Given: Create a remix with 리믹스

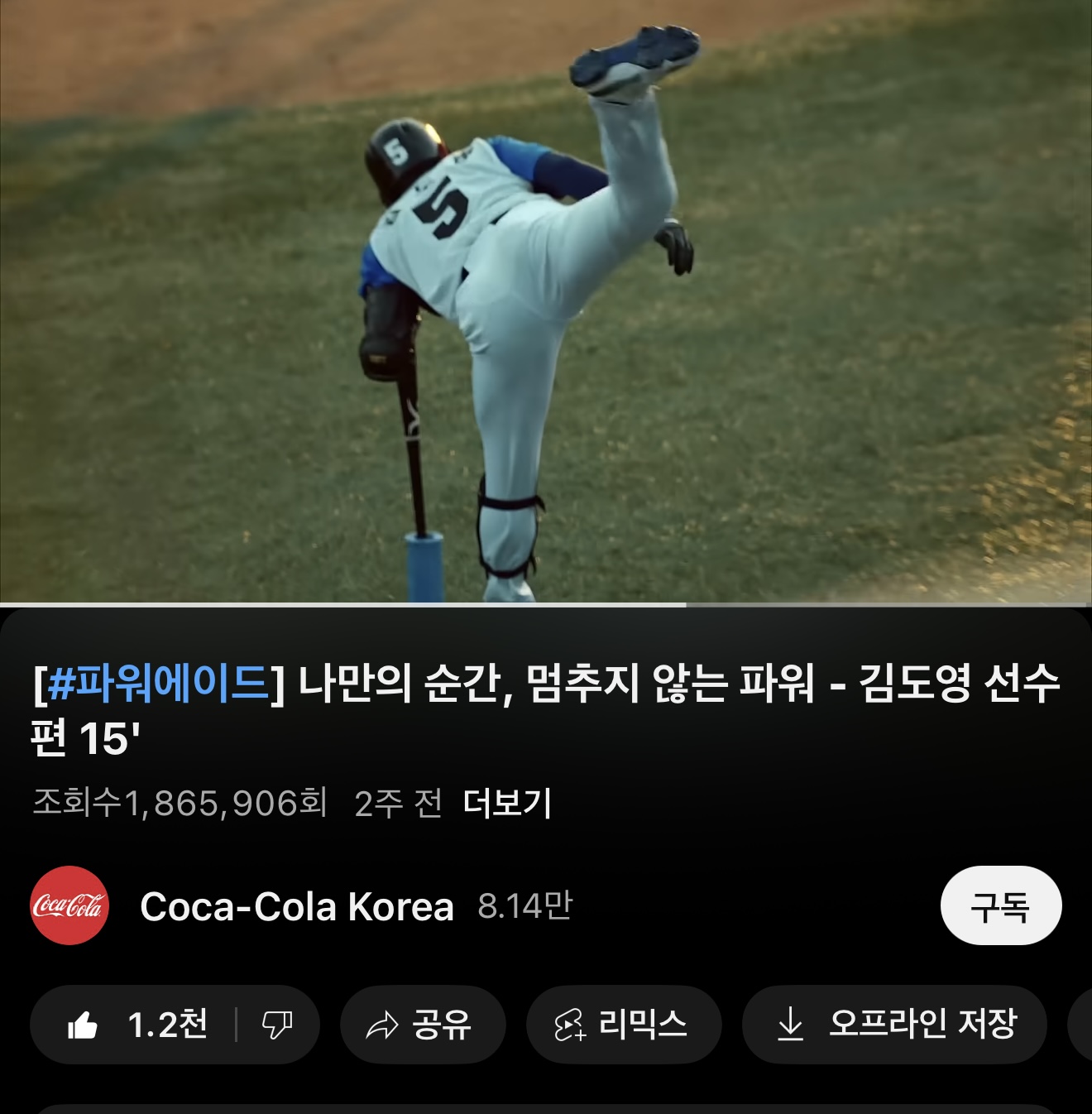Looking at the screenshot, I should click(623, 1025).
